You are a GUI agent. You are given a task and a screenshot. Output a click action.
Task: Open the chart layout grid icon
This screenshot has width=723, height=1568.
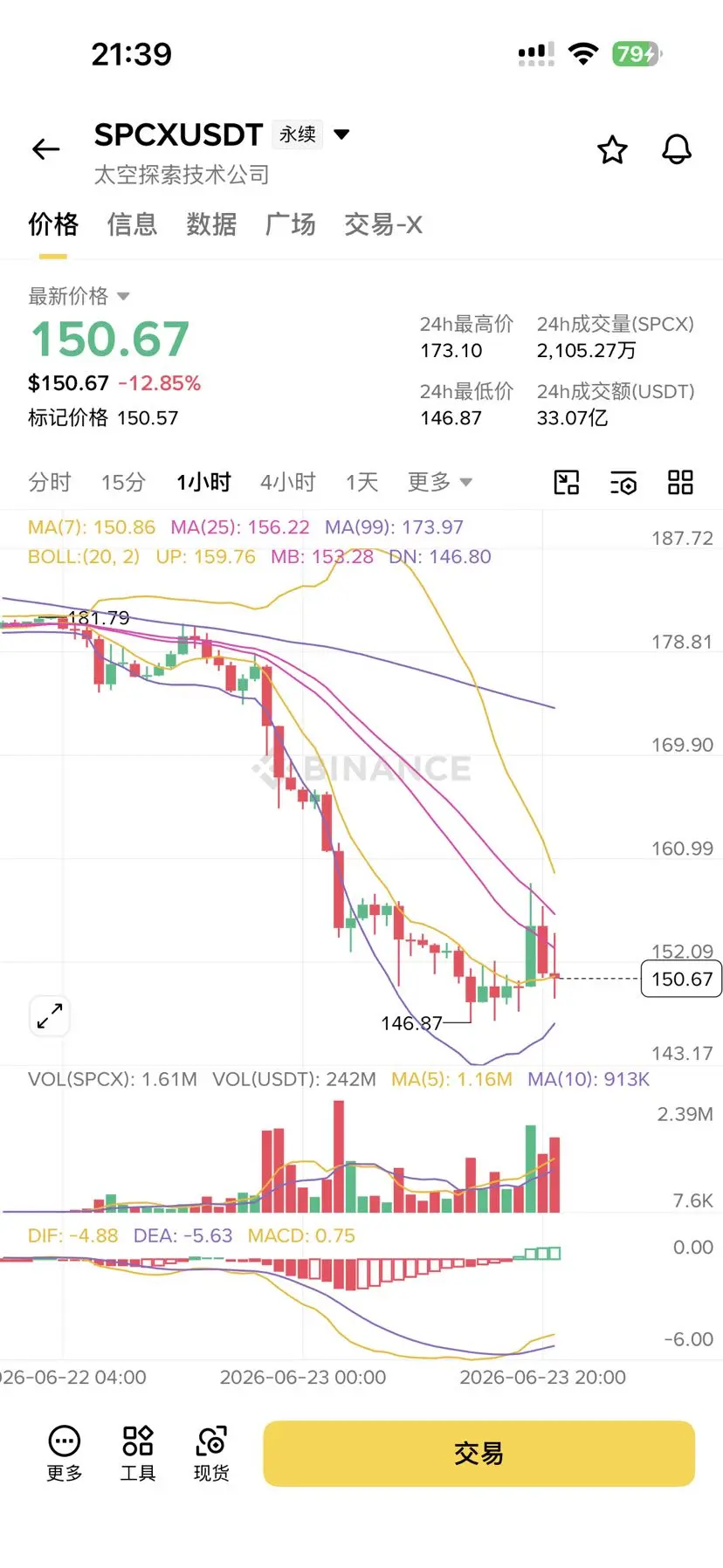pos(680,482)
